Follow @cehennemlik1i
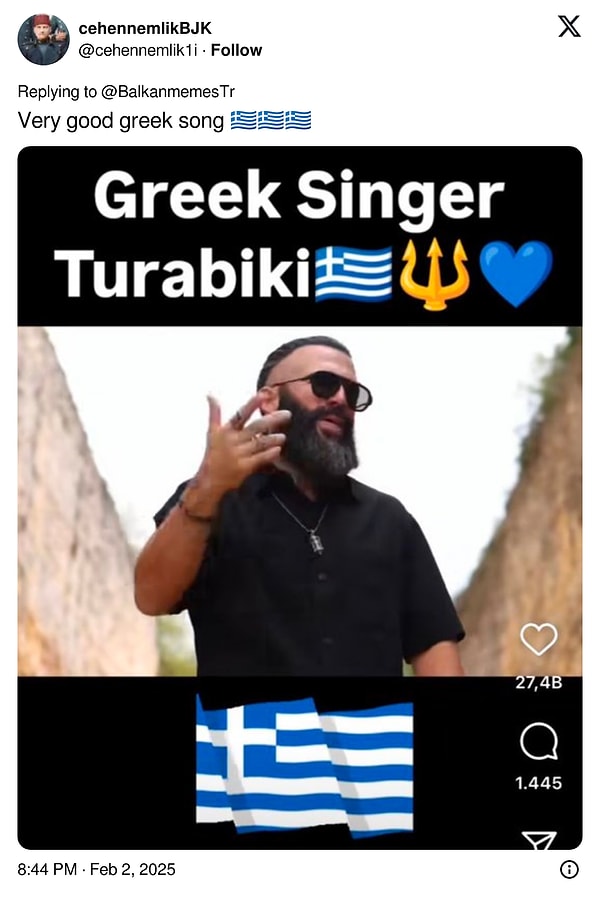The width and height of the screenshot is (600, 900). coord(236,50)
